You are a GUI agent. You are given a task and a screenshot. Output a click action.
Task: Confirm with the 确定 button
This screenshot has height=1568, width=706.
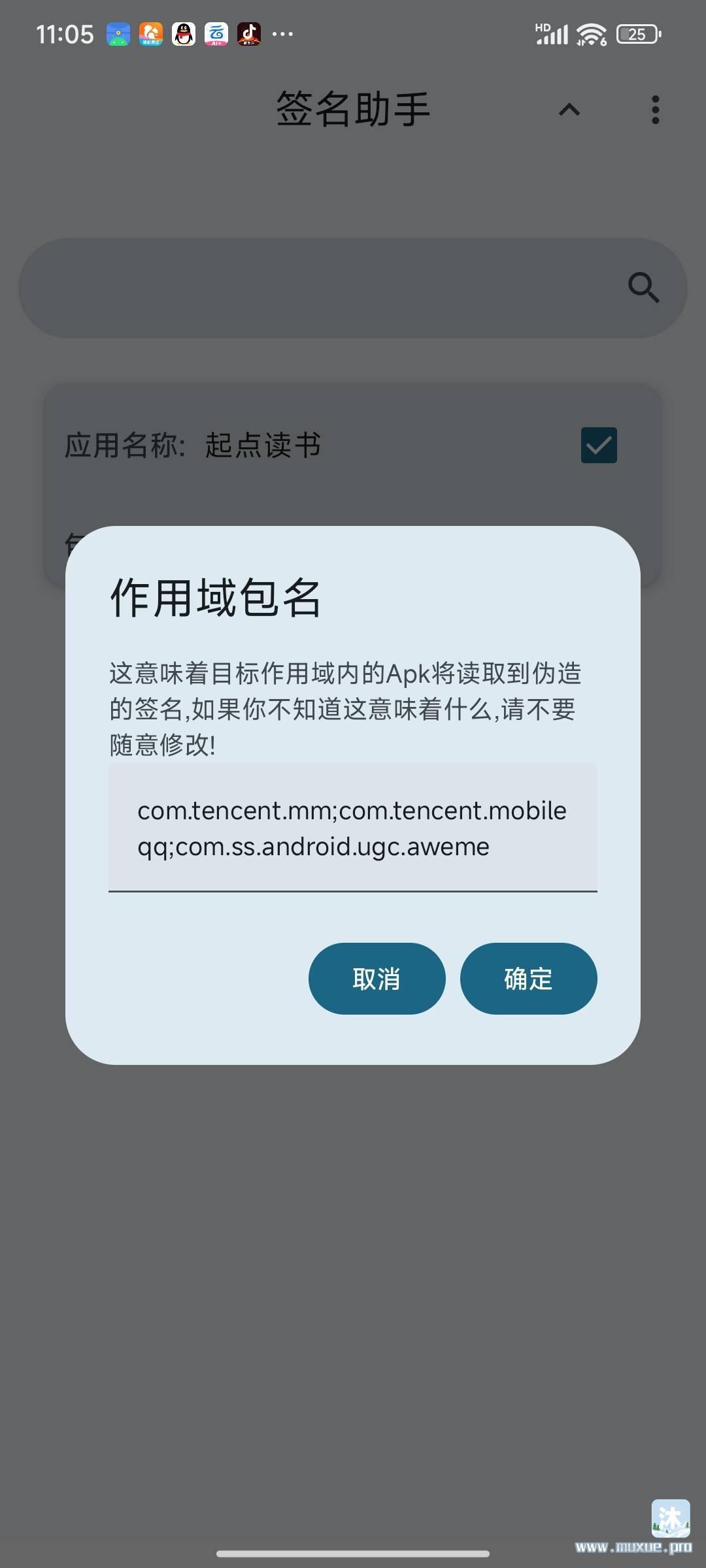[x=528, y=978]
